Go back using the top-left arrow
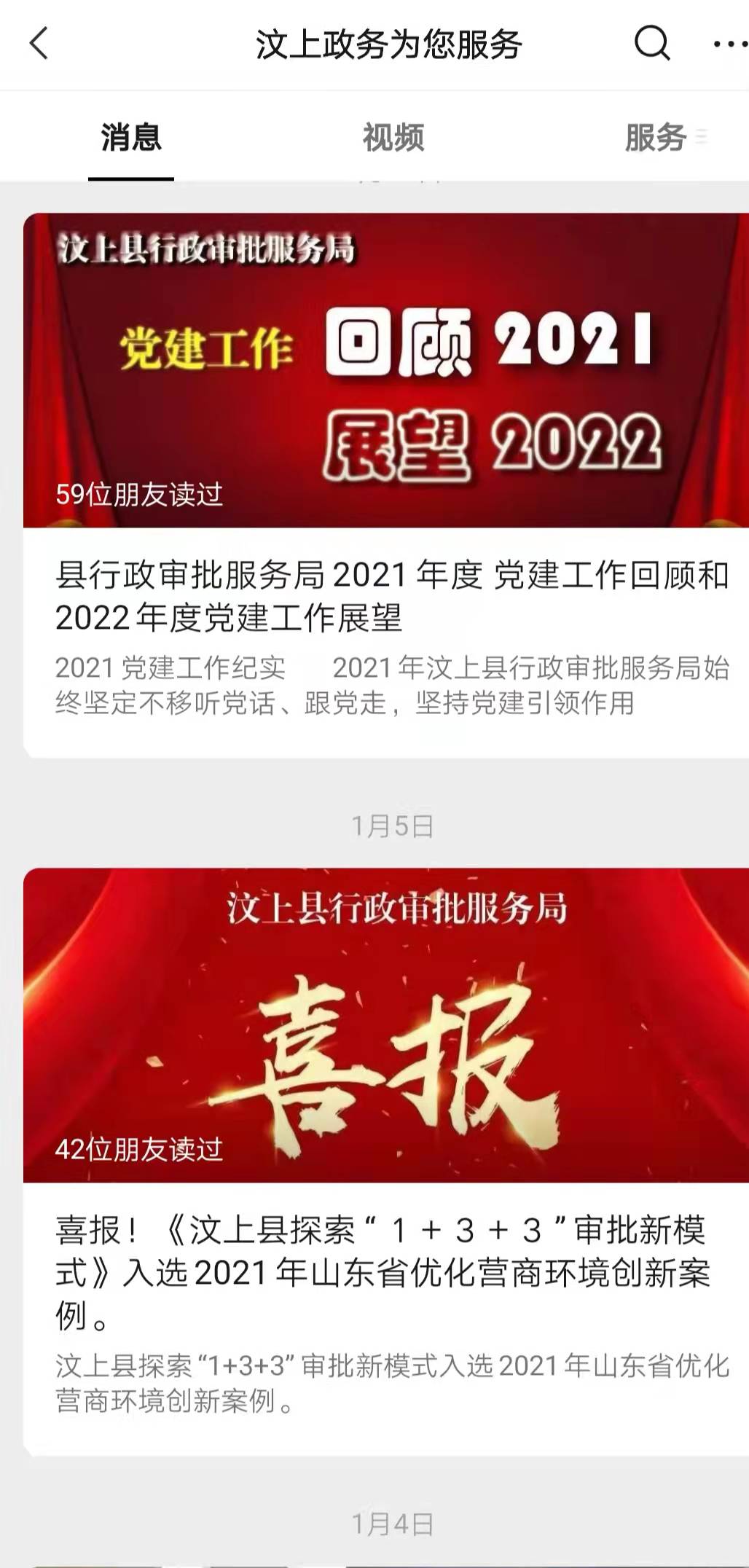 tap(39, 44)
